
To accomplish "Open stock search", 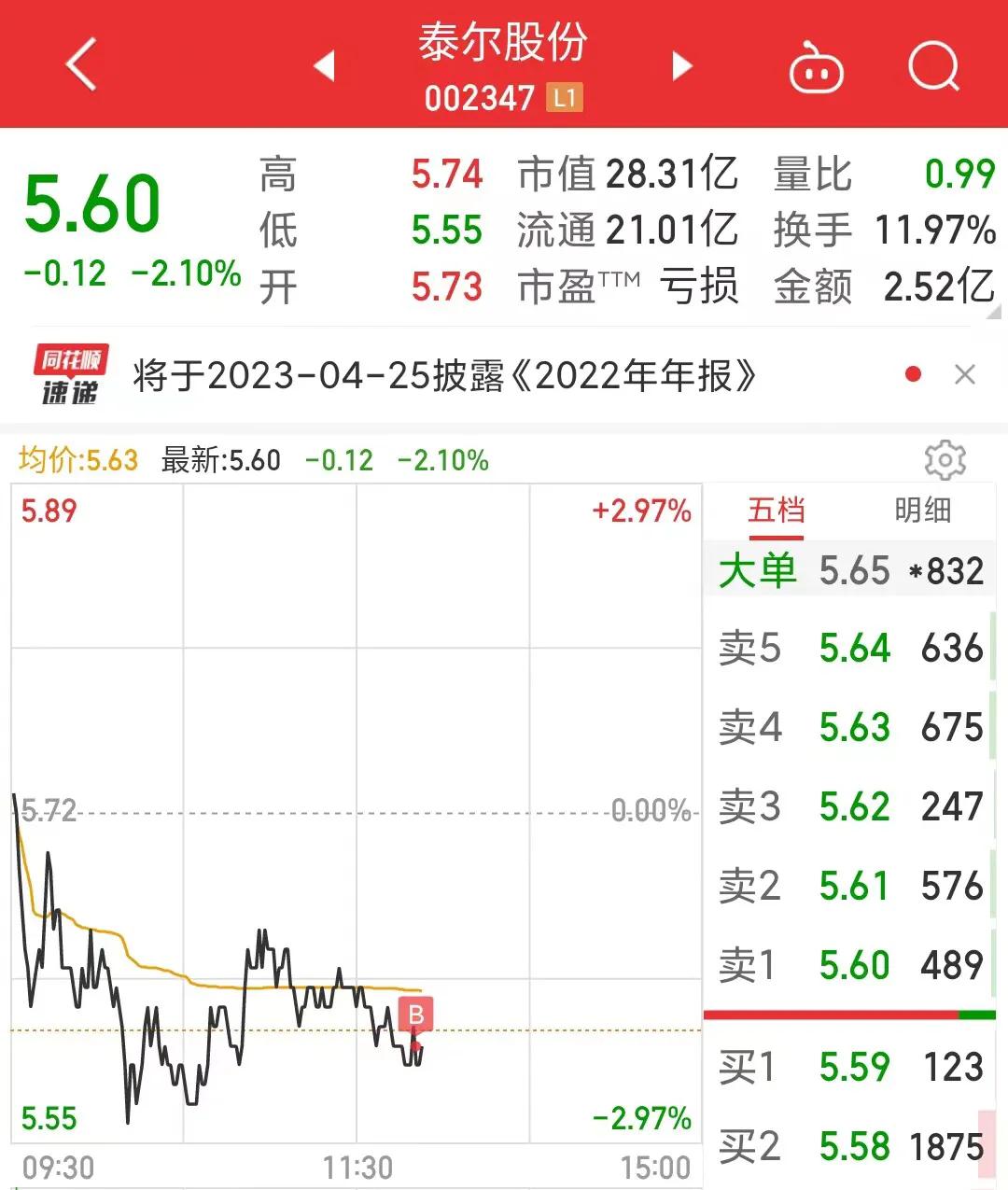I will click(x=933, y=66).
